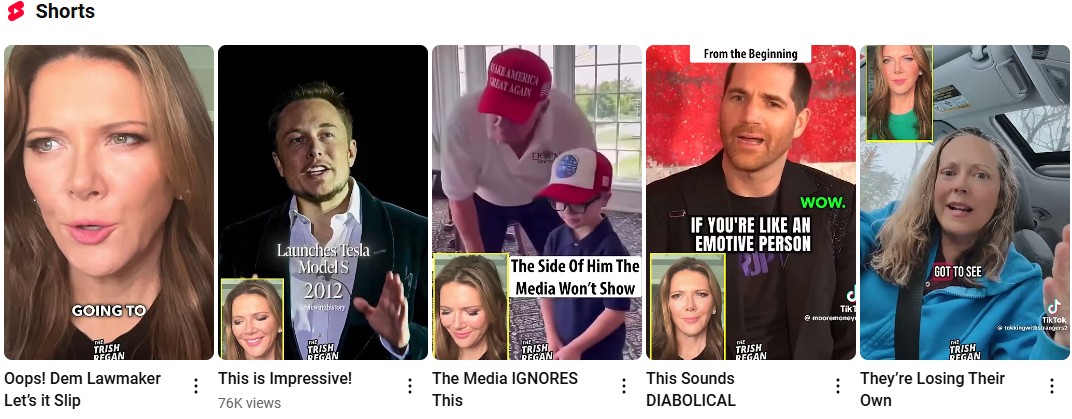Open options for 'They're Losing Their Own'
This screenshot has height=419, width=1072.
[x=1052, y=386]
